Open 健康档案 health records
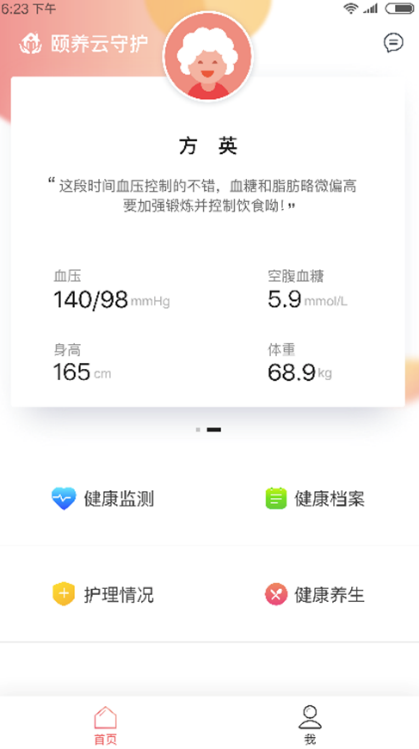This screenshot has height=749, width=419. [315, 499]
